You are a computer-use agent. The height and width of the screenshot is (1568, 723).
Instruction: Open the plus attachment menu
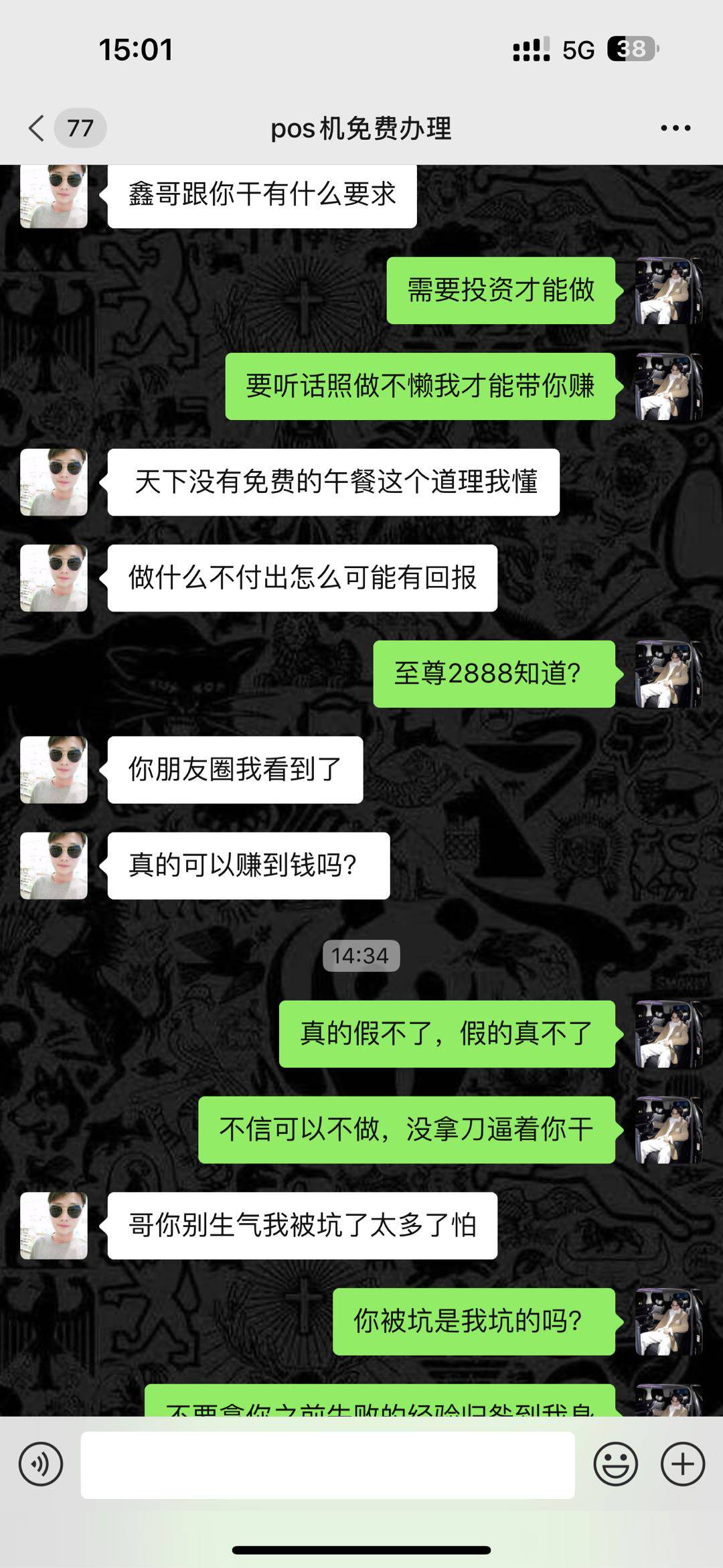pos(682,1464)
